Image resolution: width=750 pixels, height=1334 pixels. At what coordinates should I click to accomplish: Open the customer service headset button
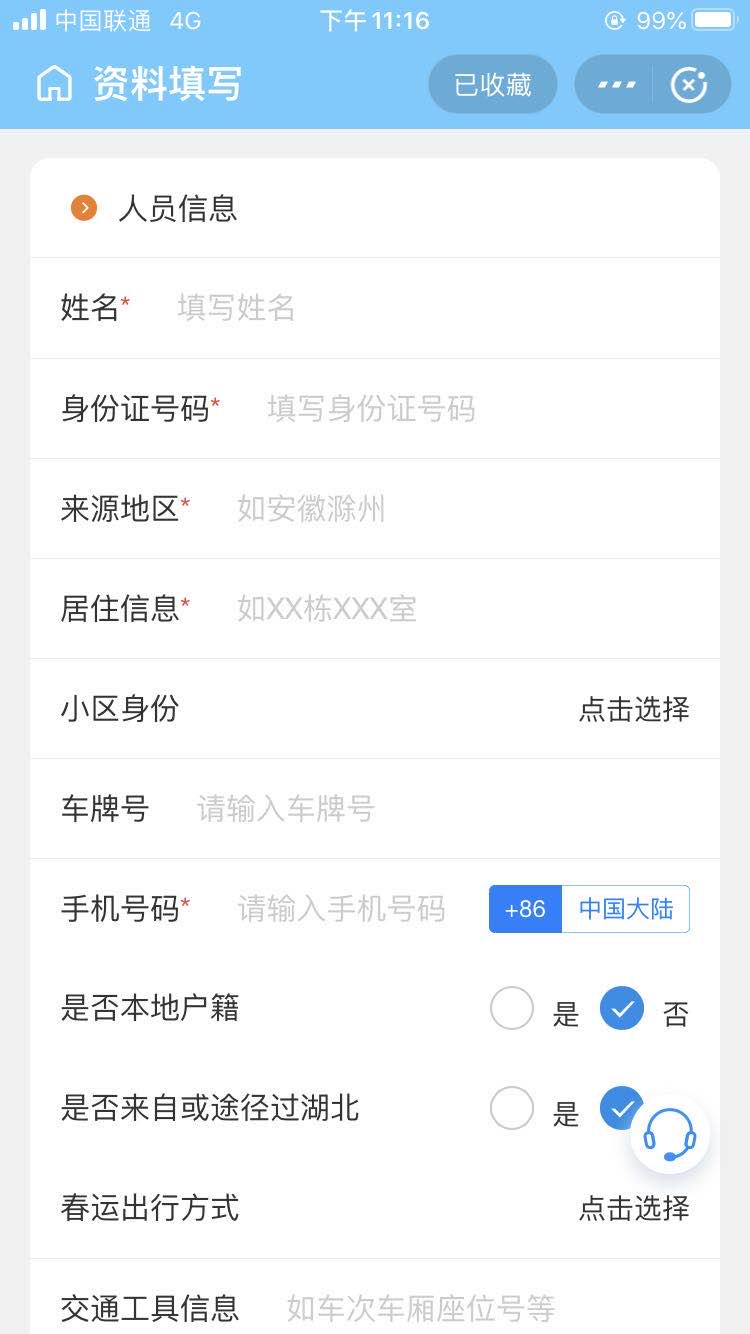point(670,1134)
